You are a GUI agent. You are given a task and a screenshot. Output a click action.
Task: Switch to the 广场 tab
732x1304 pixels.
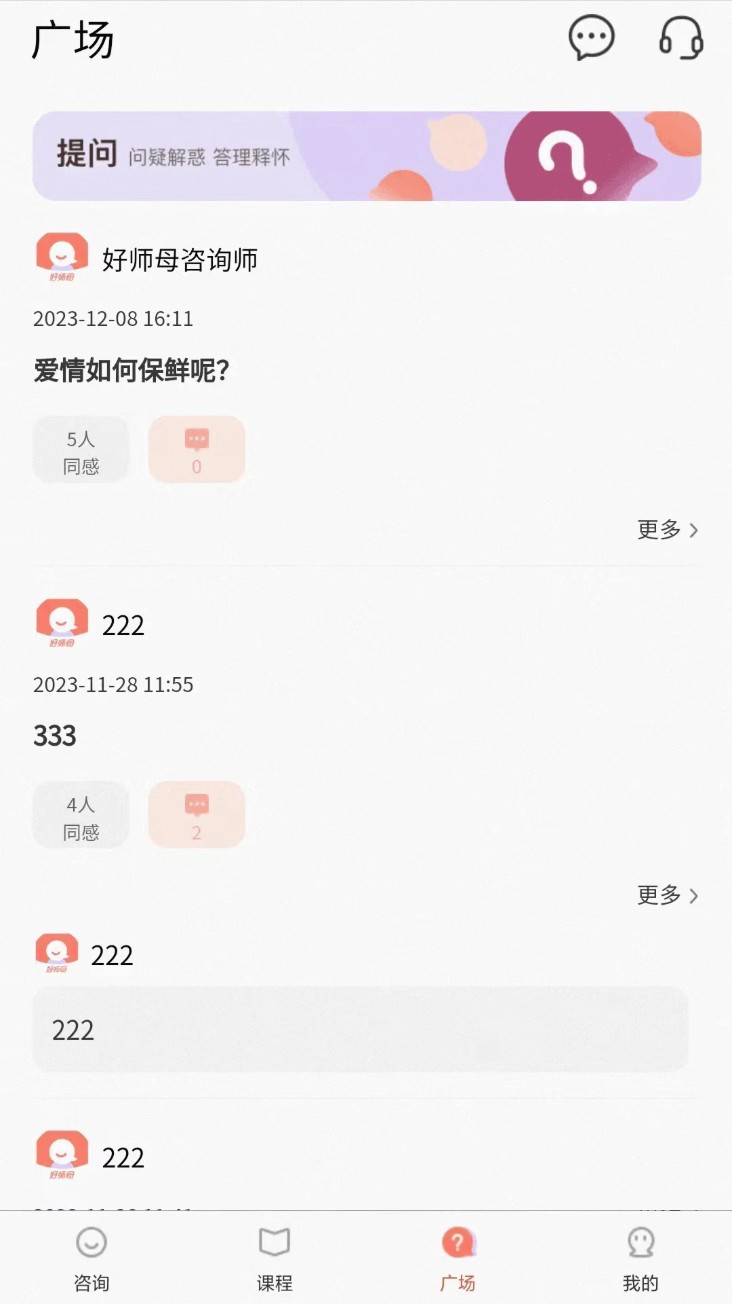457,1243
